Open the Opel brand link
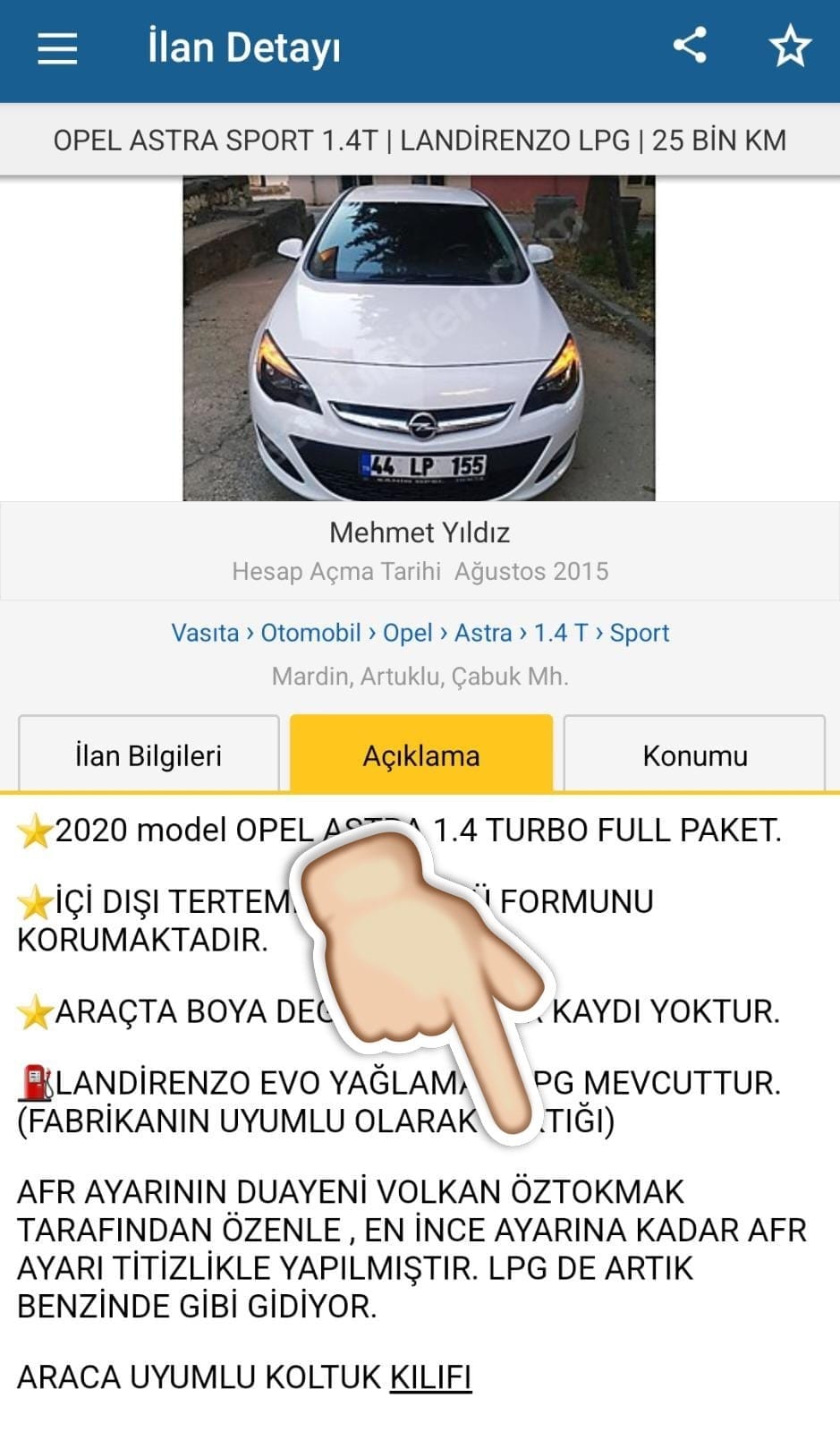 pos(407,633)
